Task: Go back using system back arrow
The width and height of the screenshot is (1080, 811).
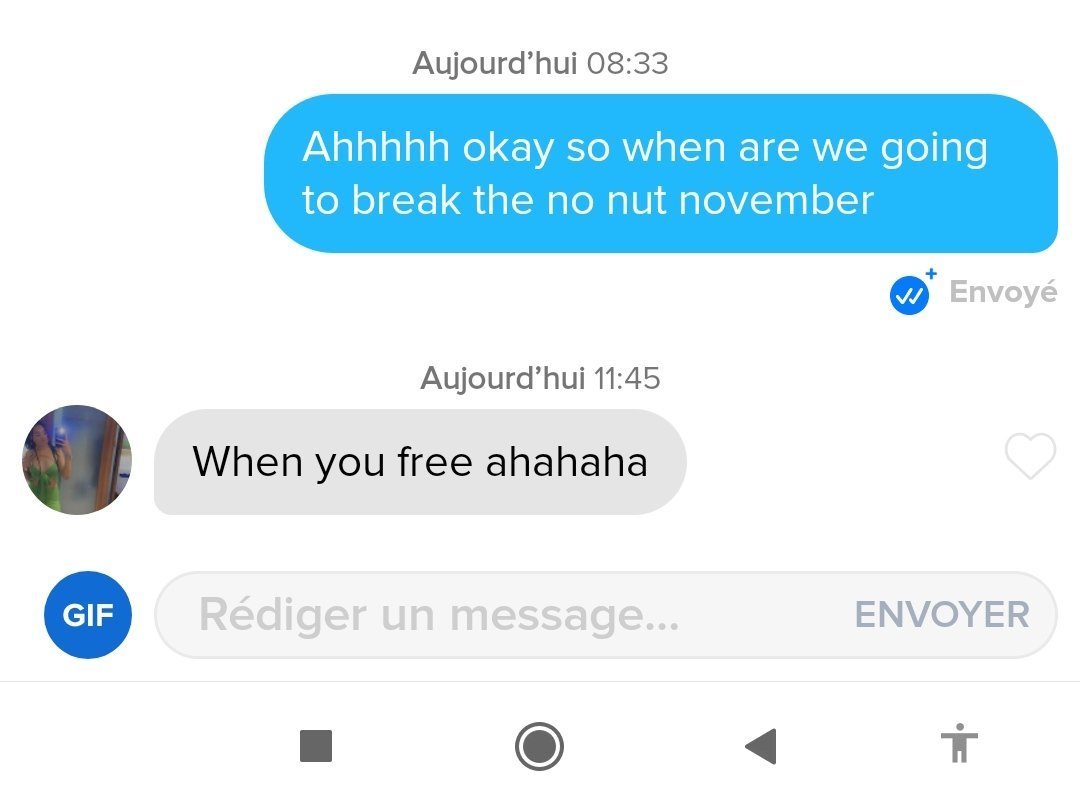Action: click(761, 746)
